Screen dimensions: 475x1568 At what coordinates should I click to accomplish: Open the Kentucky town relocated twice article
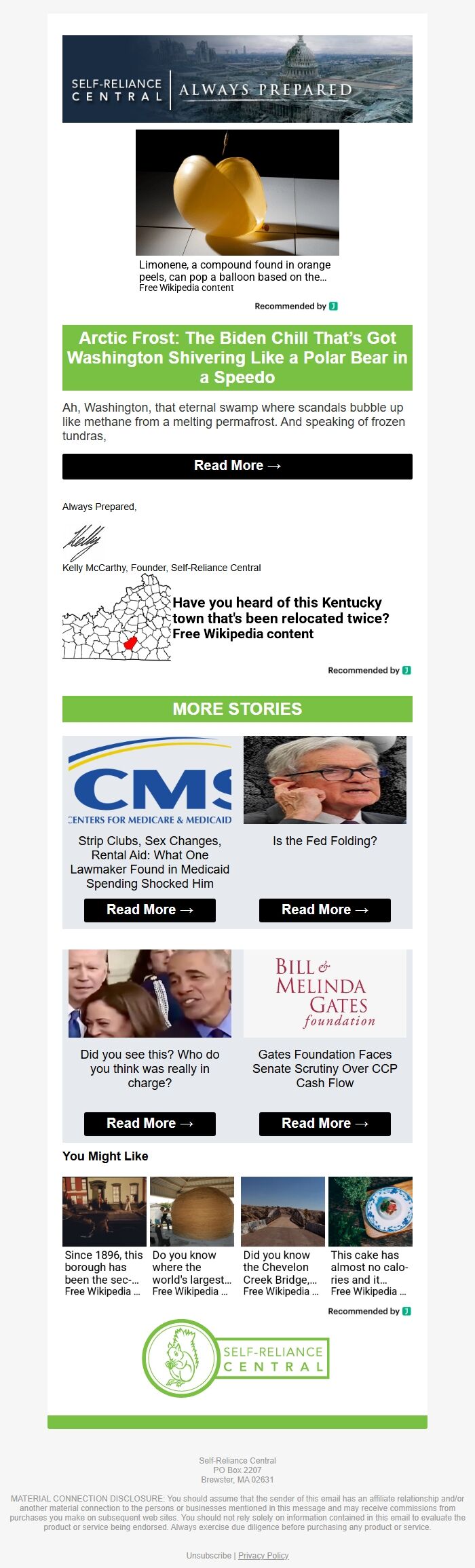(x=280, y=618)
